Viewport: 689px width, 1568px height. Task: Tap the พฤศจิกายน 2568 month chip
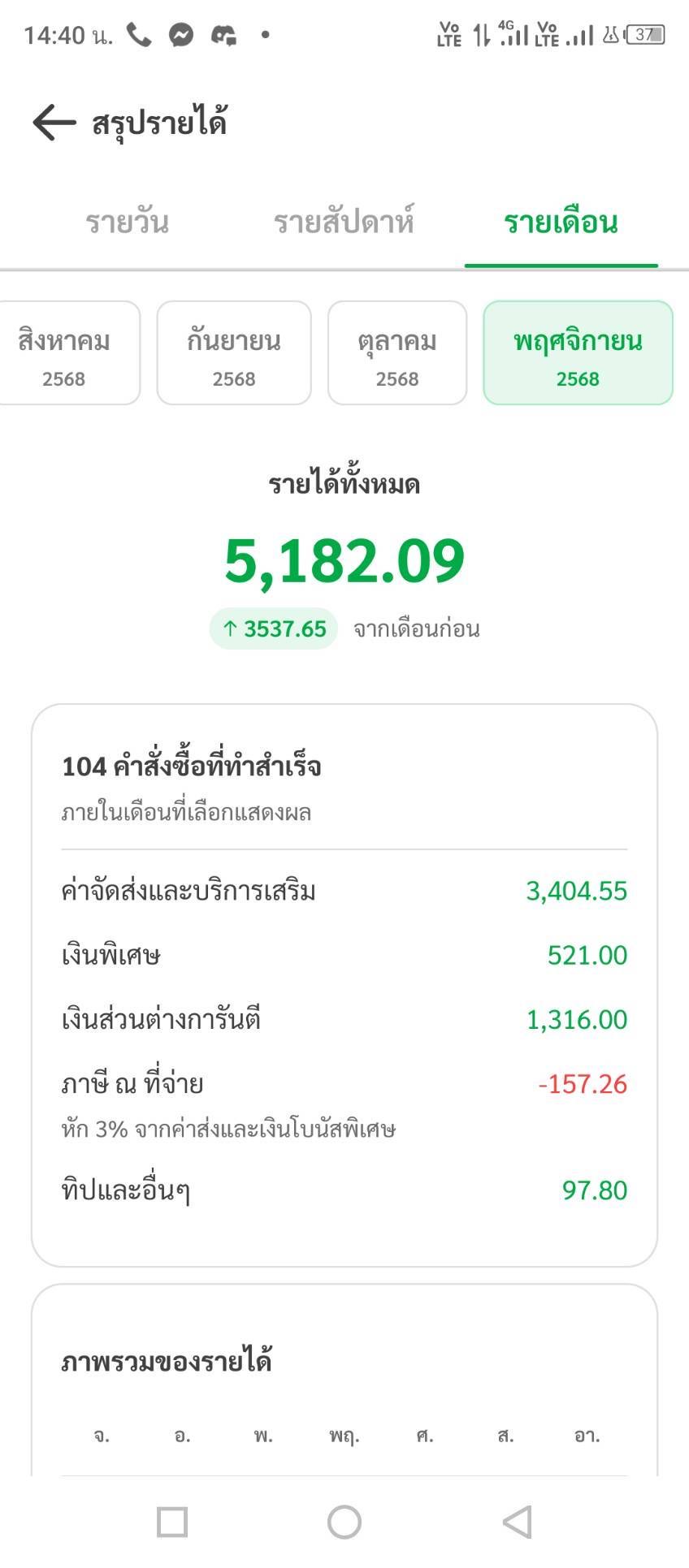pos(578,353)
